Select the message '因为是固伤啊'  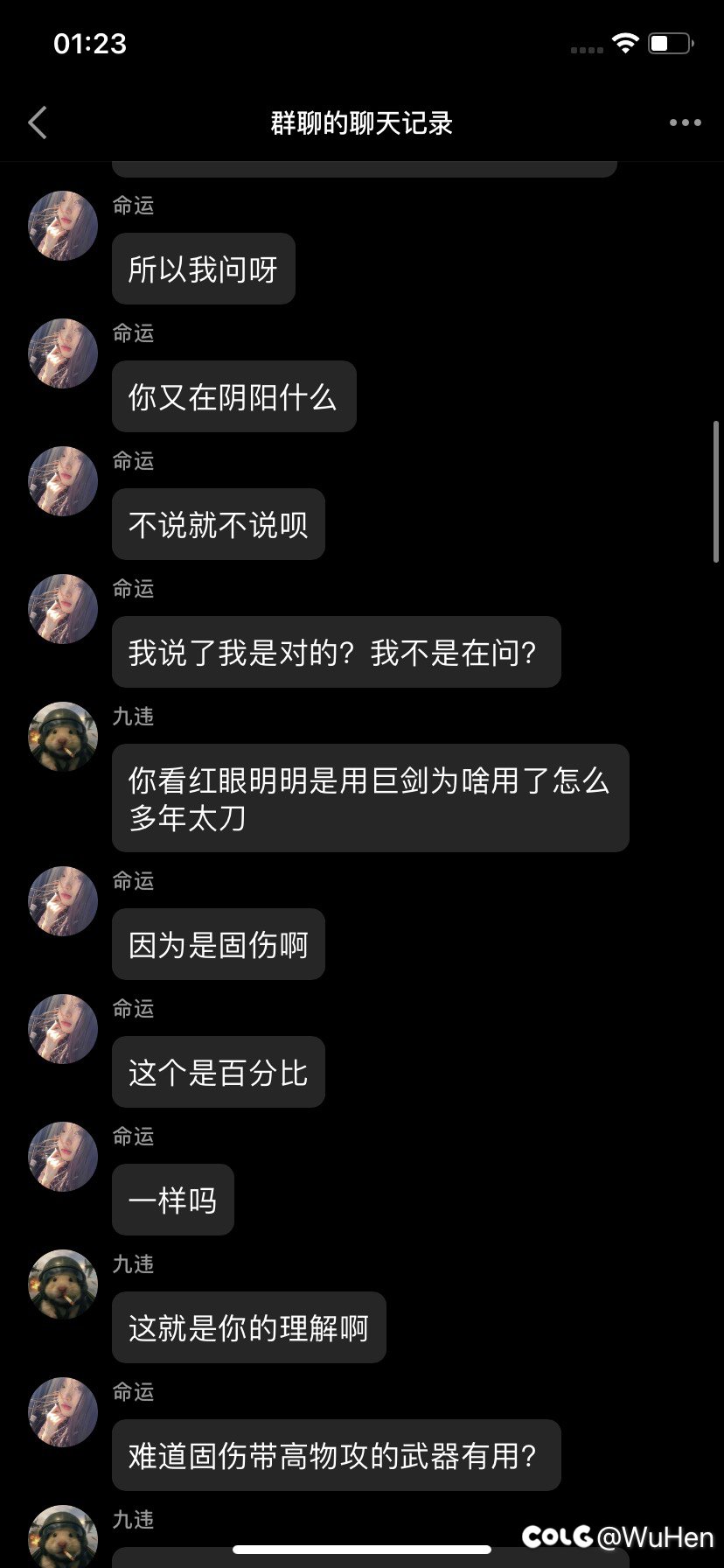pos(218,944)
